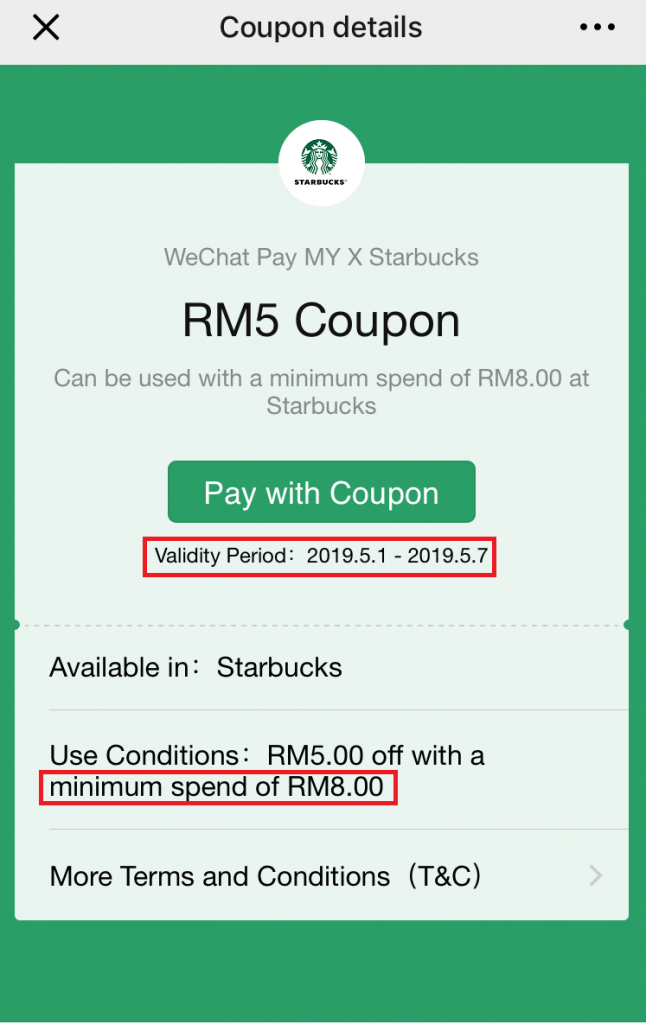
Task: Close the Coupon details page
Action: tap(46, 27)
